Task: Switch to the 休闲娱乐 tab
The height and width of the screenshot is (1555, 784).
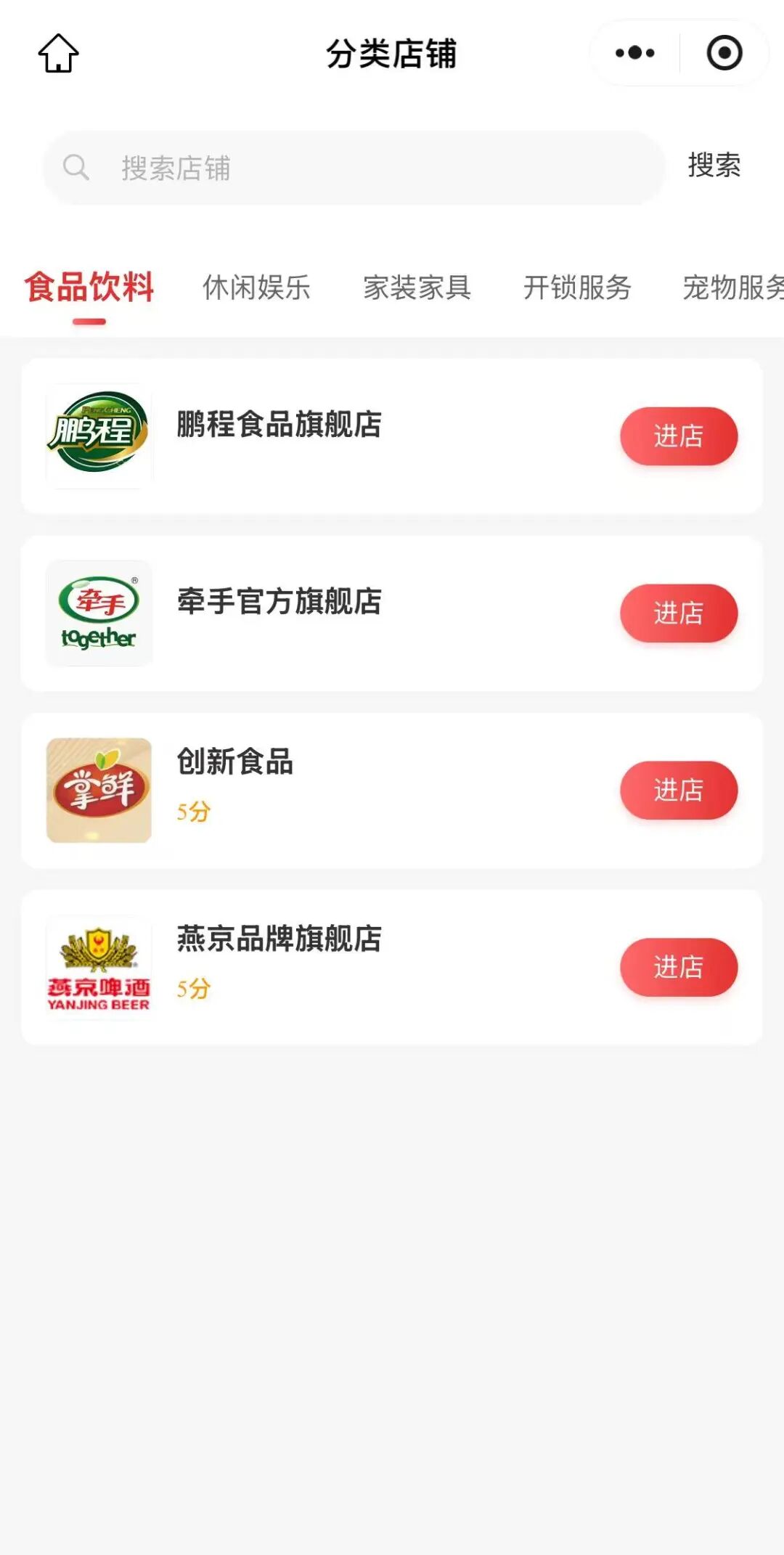Action: click(256, 287)
